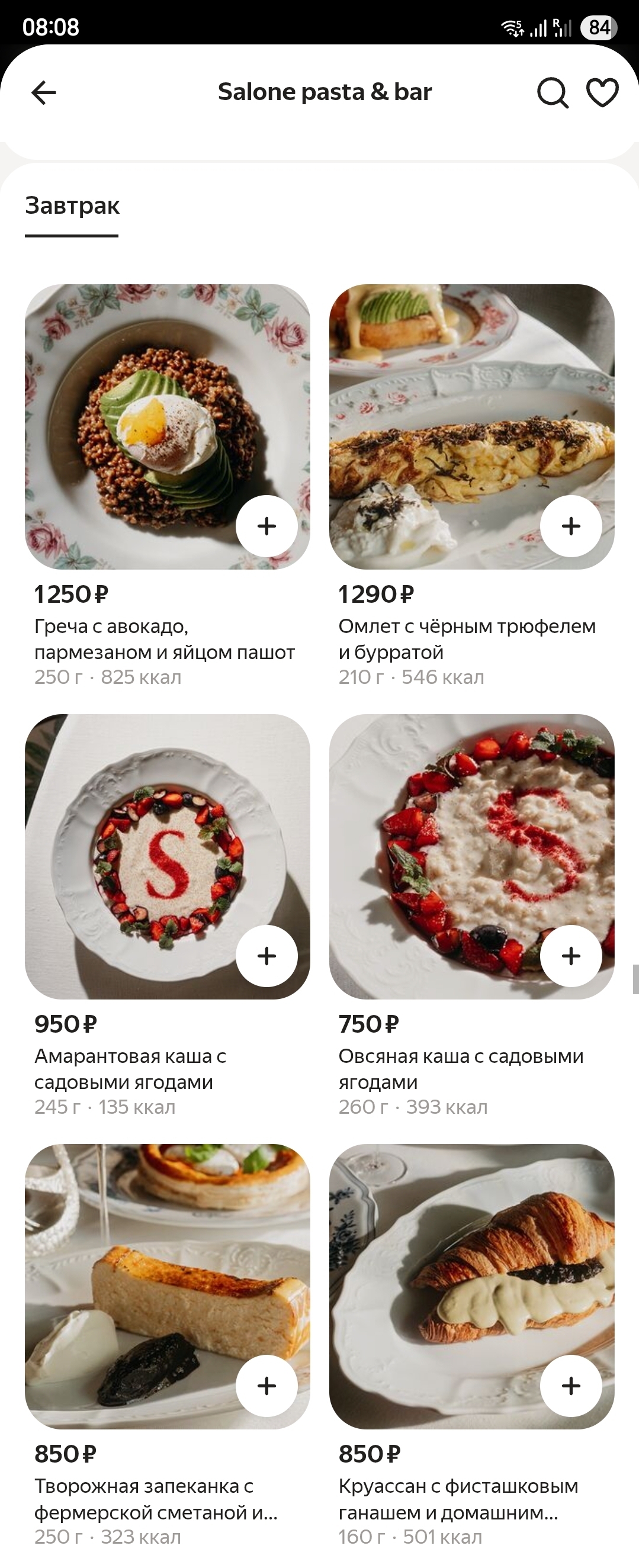Viewport: 639px width, 1568px height.
Task: Add Овсяная каша to the cart
Action: click(x=571, y=956)
